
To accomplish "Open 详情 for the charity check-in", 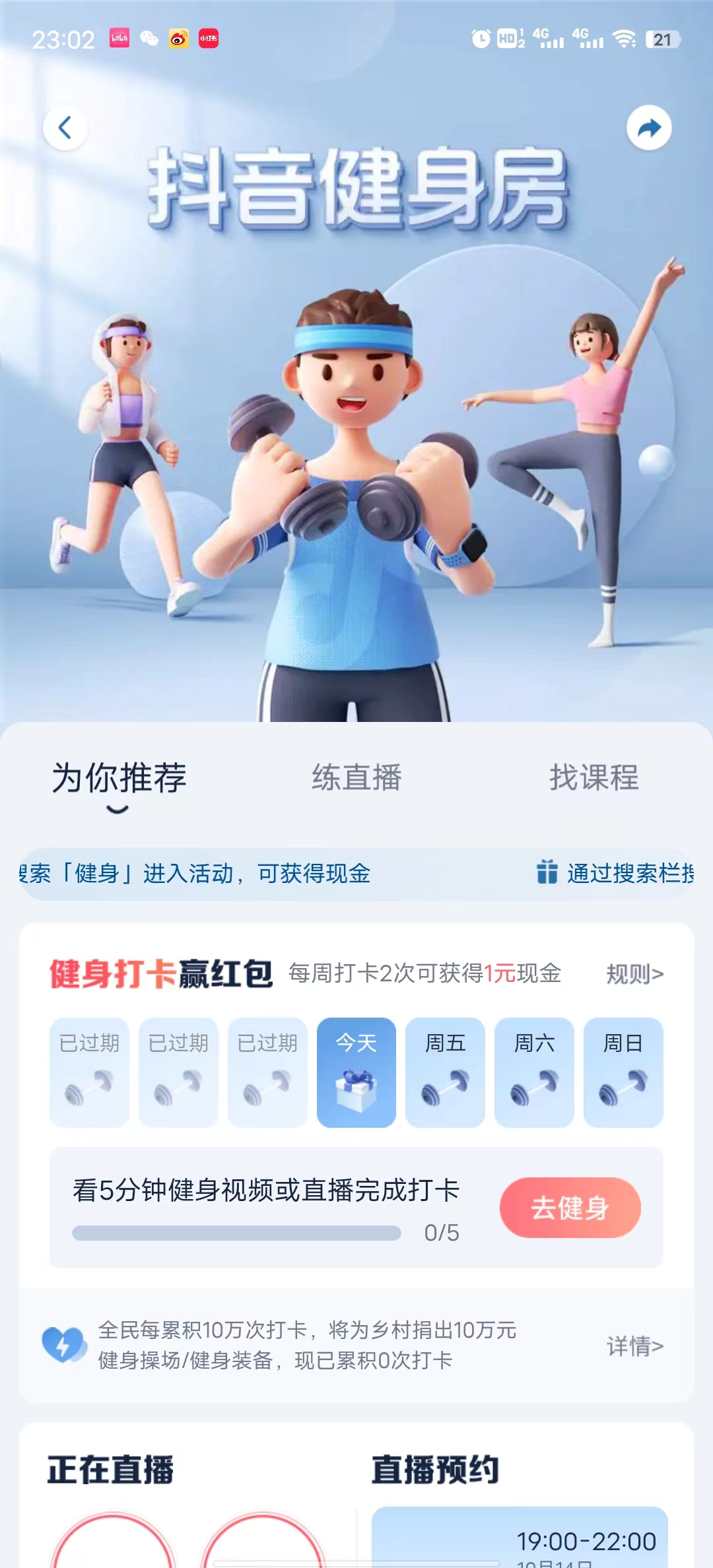I will [634, 1346].
